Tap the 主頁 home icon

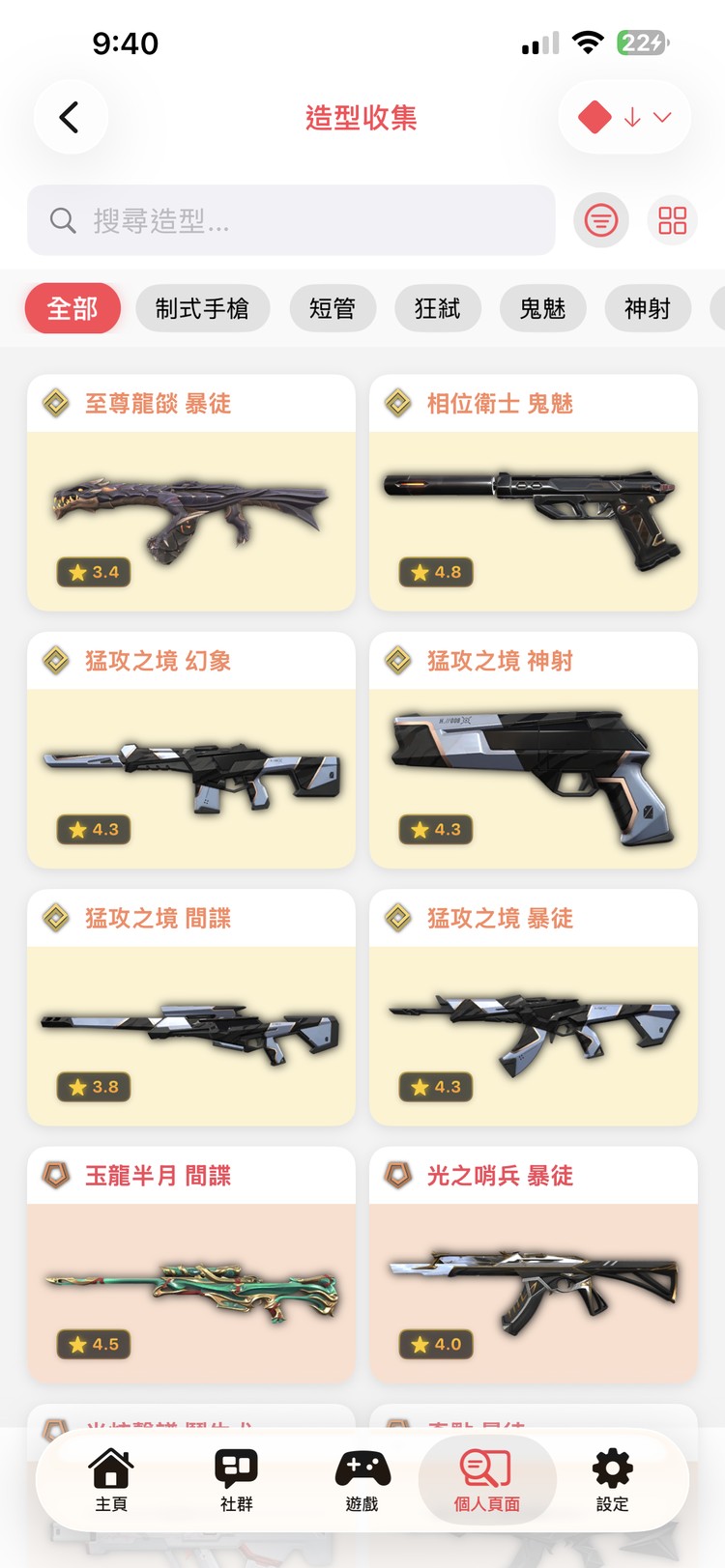point(111,1468)
